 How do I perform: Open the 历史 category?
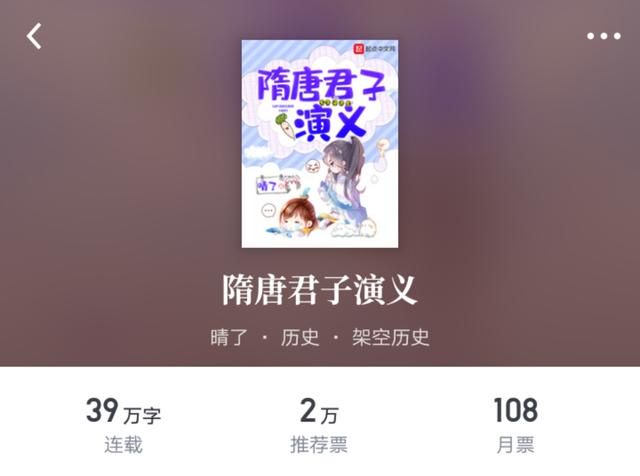click(x=300, y=337)
